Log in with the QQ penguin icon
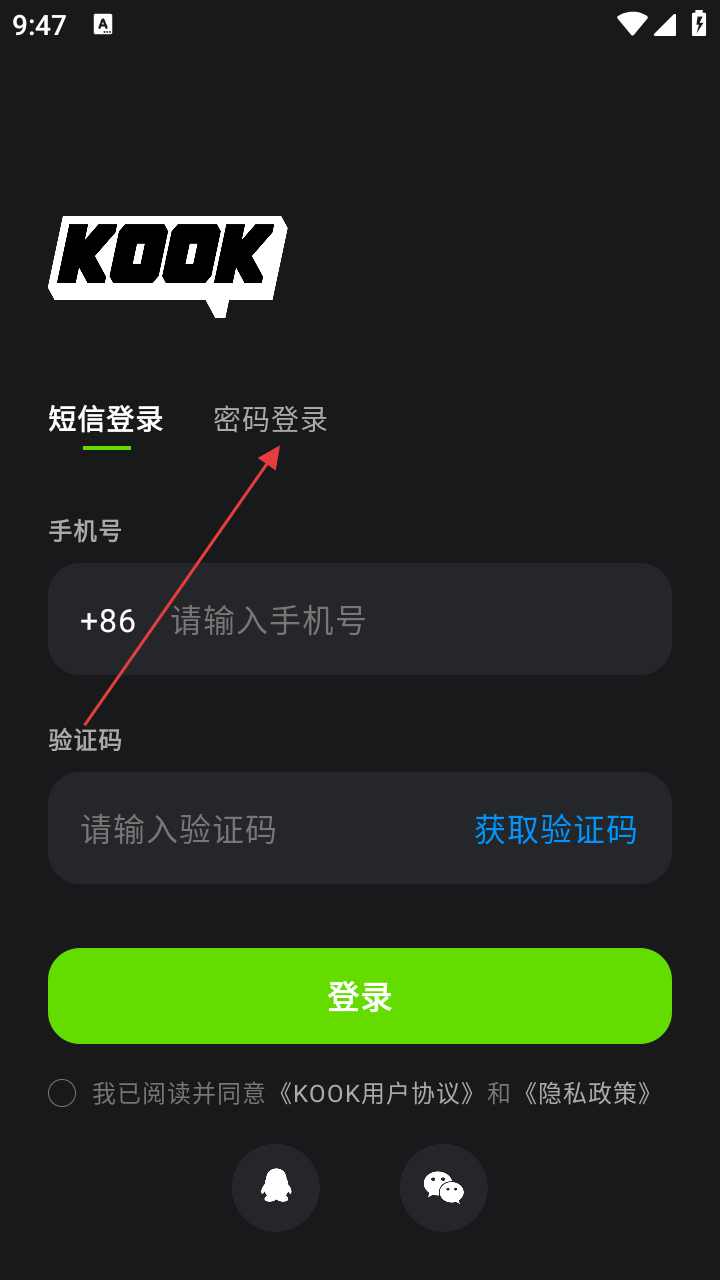The height and width of the screenshot is (1280, 720). coord(276,1187)
